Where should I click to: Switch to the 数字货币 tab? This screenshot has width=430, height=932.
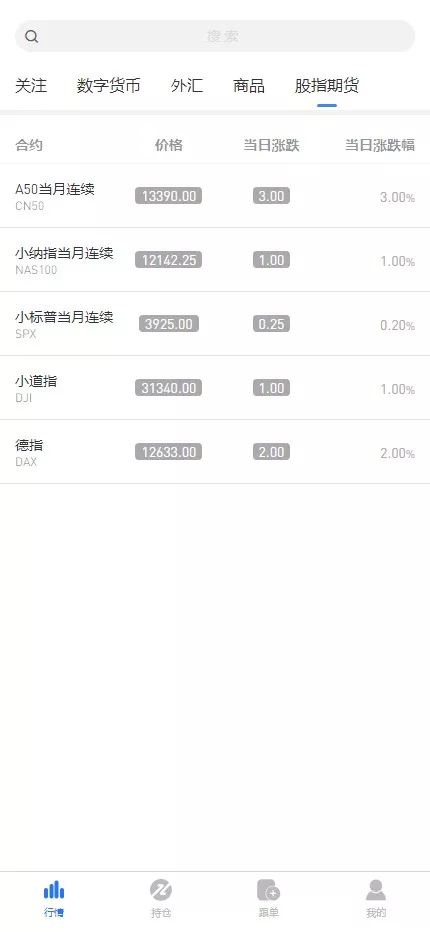(109, 86)
